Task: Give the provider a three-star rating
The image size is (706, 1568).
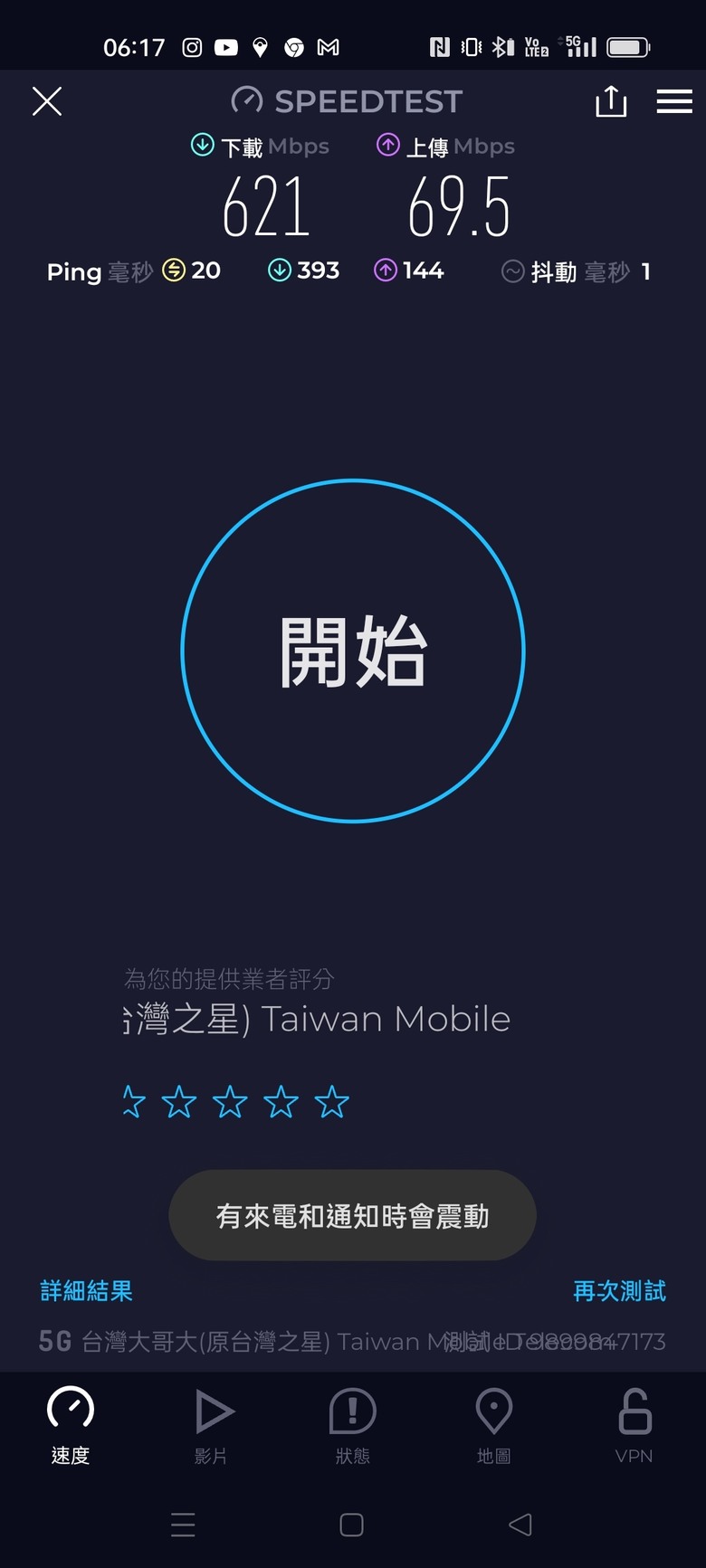Action: (x=230, y=1102)
